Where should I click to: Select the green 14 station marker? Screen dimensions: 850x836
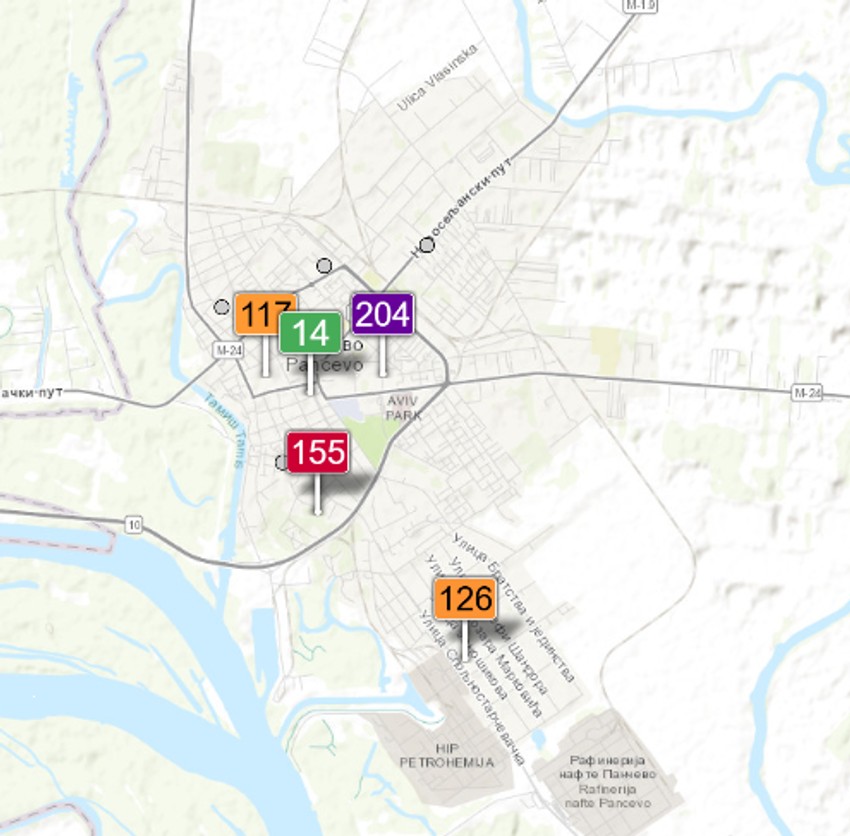[309, 333]
